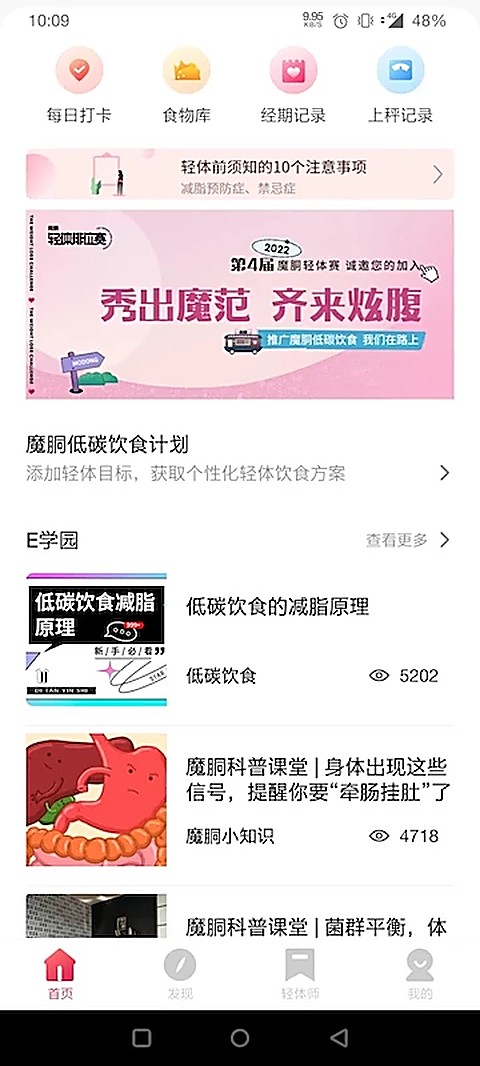This screenshot has width=480, height=1066.
Task: Open the 菌群平衡 article
Action: (x=240, y=917)
